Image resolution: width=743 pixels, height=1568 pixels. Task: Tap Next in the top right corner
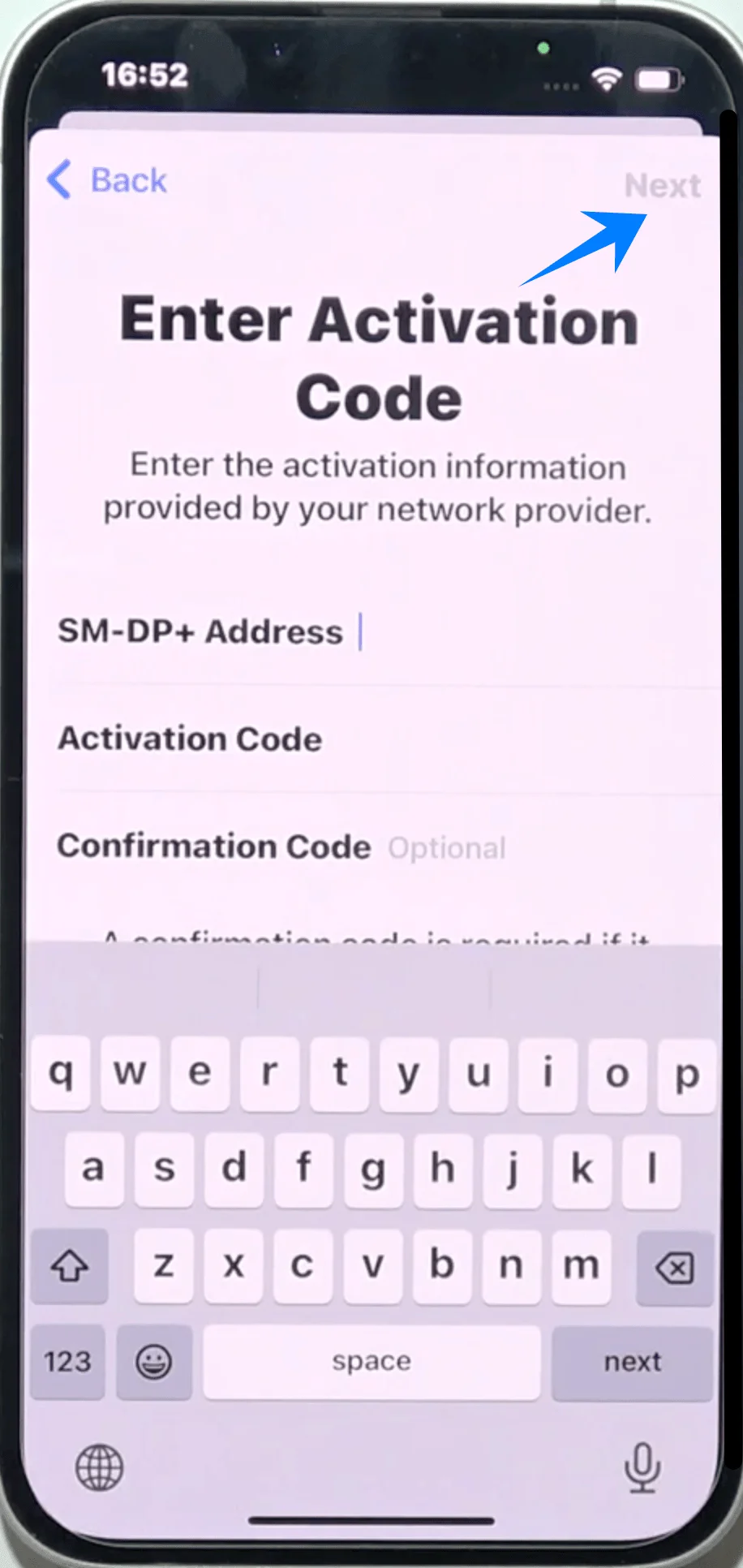tap(662, 186)
